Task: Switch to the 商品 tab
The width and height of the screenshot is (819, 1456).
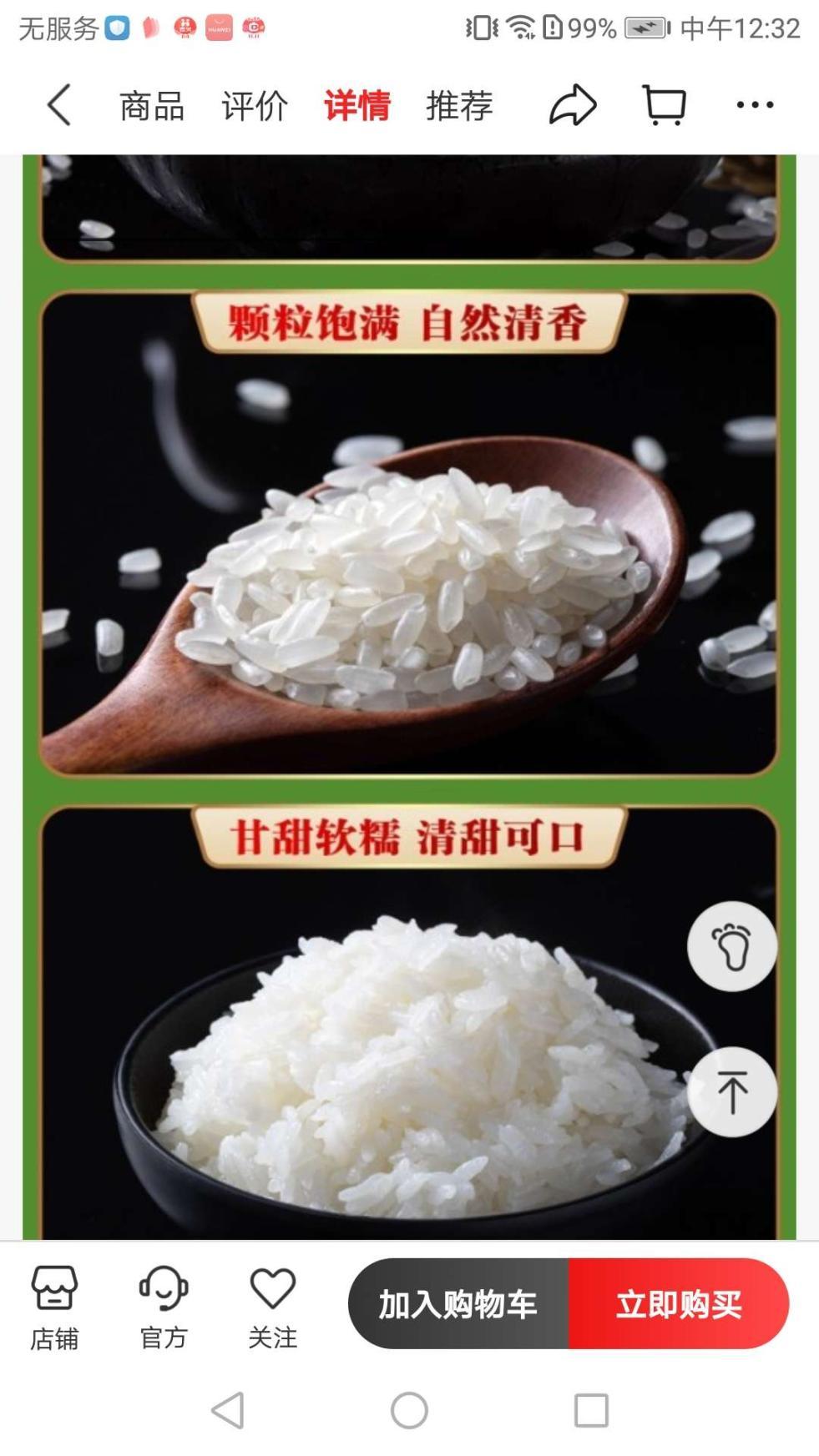Action: pyautogui.click(x=152, y=106)
